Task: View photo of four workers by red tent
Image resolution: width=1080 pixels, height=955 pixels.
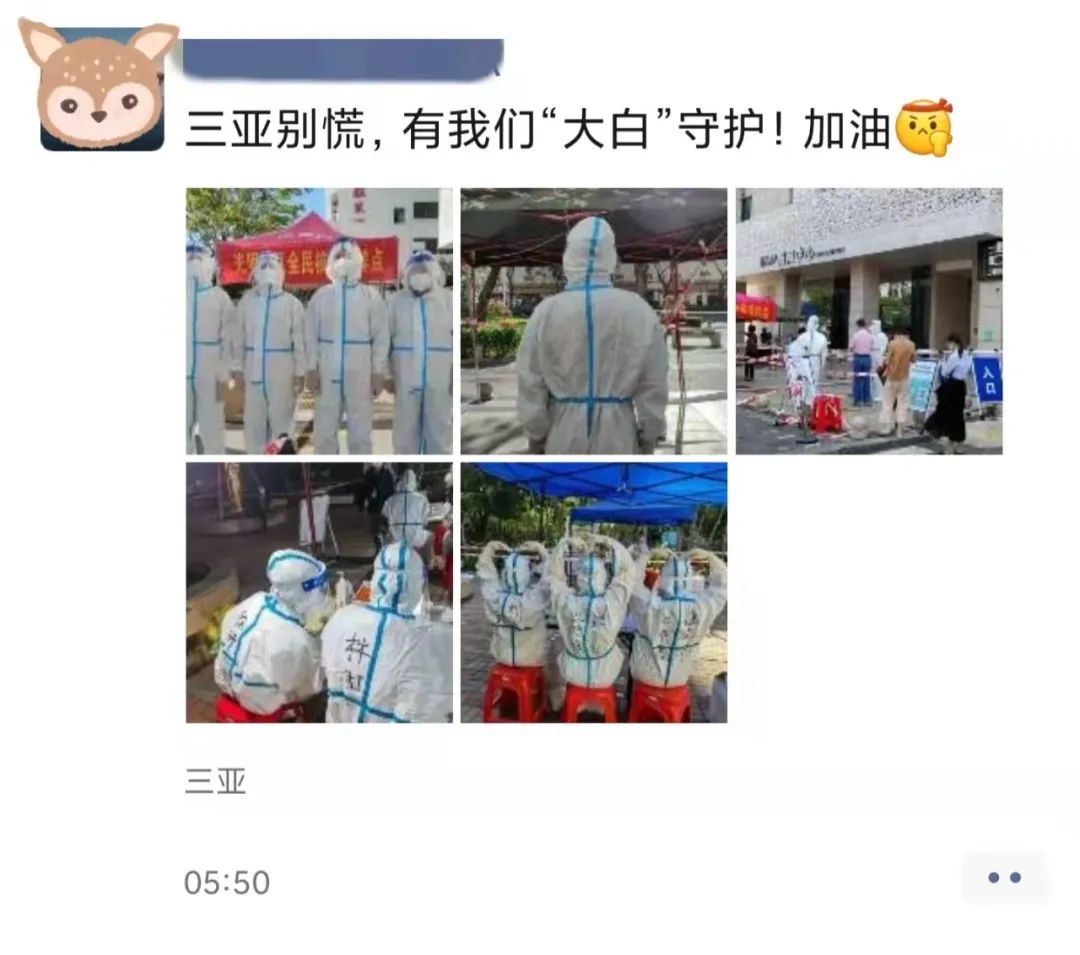Action: (319, 321)
